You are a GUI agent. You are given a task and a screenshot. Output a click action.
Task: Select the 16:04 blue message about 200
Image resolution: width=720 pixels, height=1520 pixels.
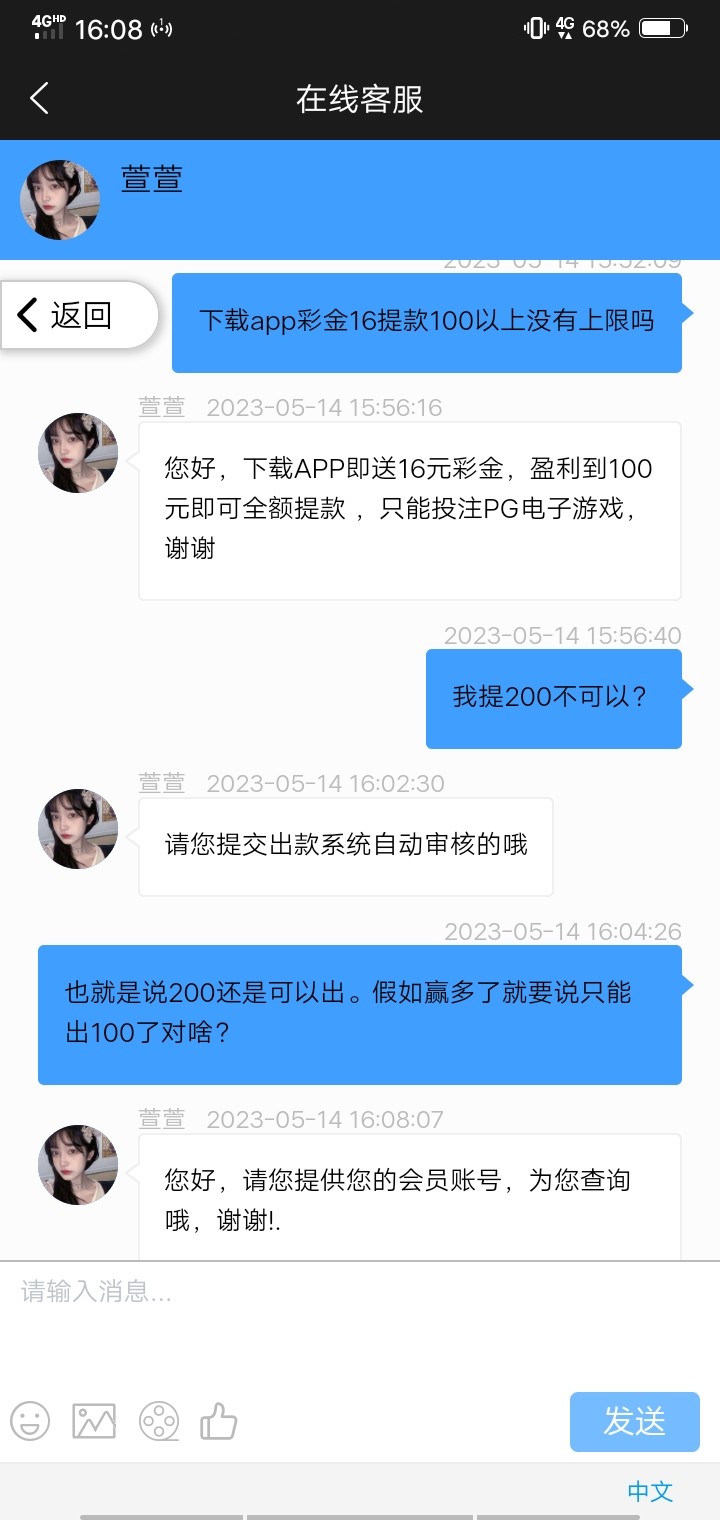click(360, 1014)
